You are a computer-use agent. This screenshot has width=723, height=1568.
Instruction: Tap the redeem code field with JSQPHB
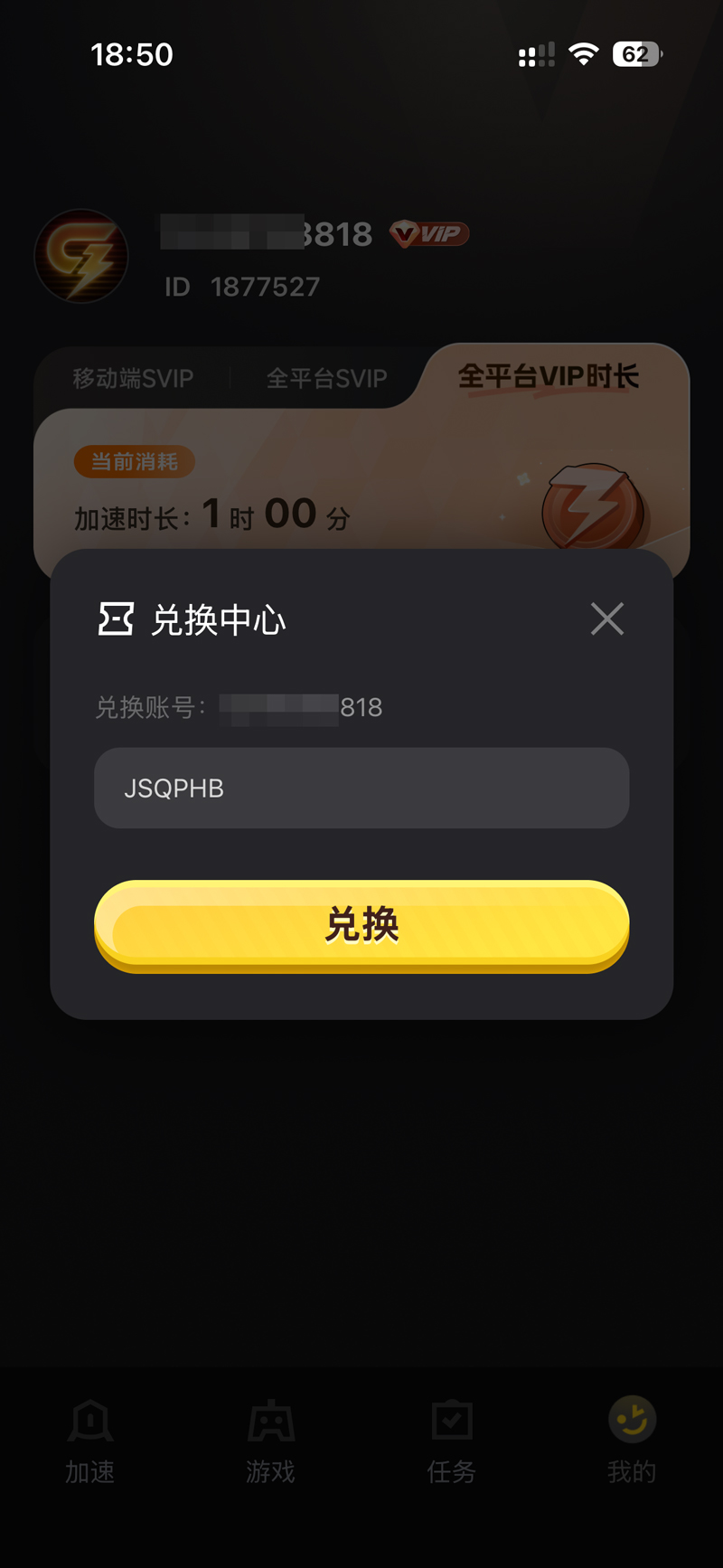[x=361, y=788]
